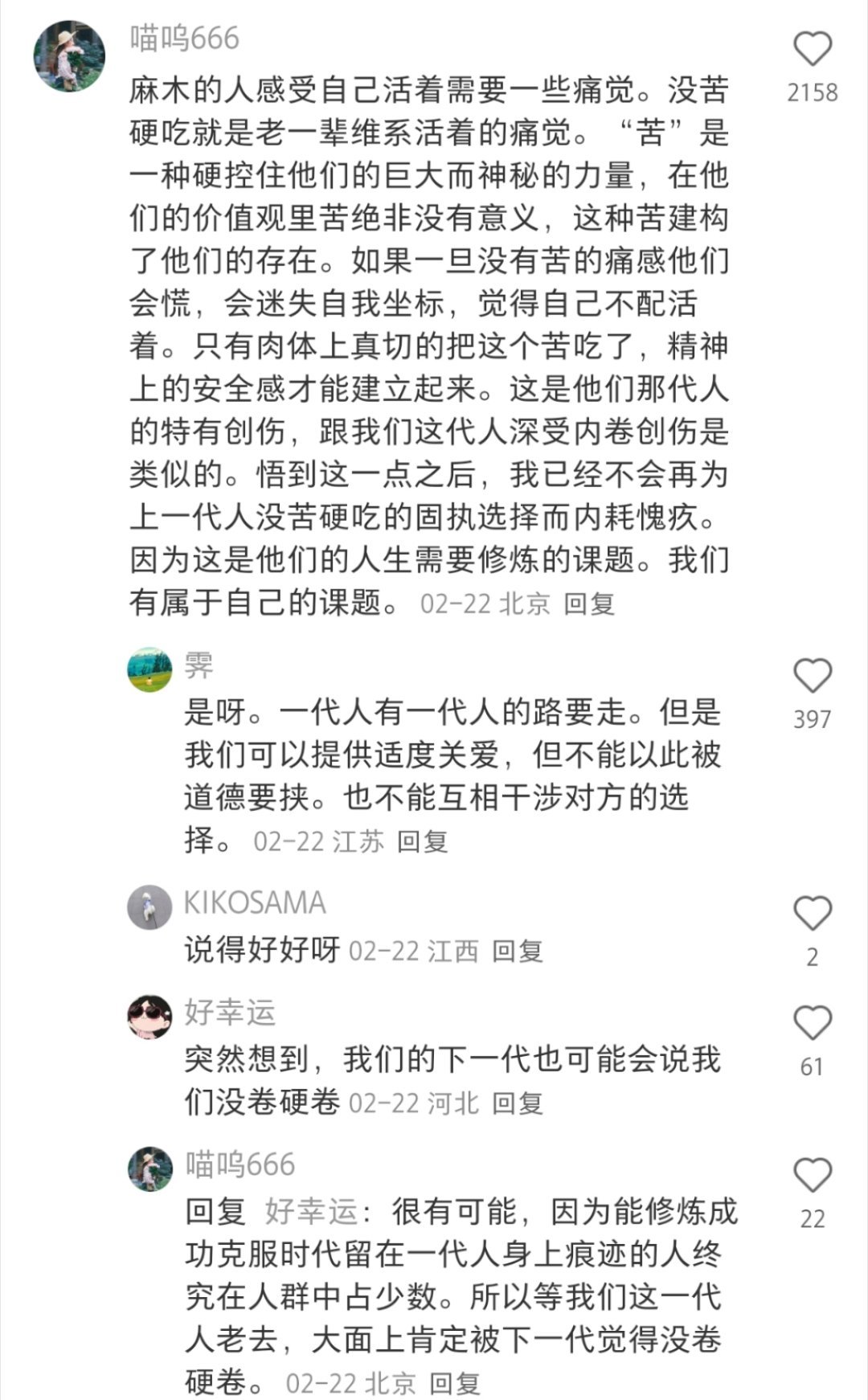Screen dimensions: 868x1400
Task: Reply to 好幸运's comment from 河北
Action: coord(517,1103)
